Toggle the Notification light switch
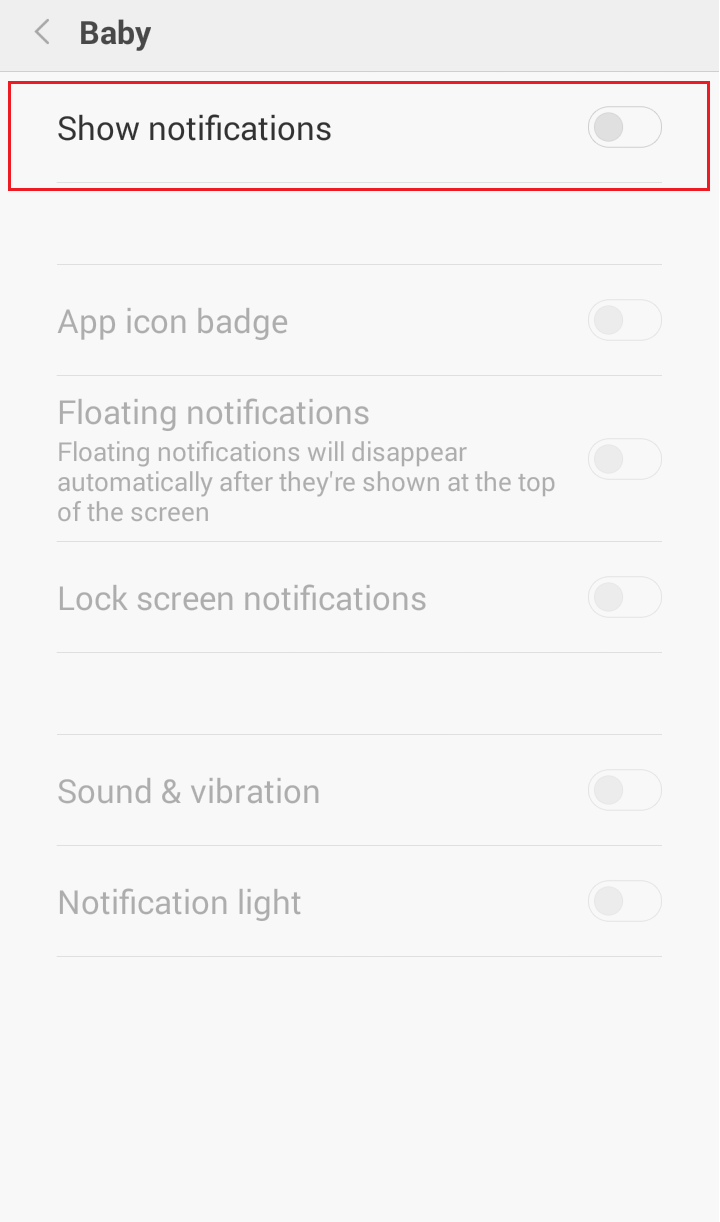The width and height of the screenshot is (720, 1222). pos(625,902)
